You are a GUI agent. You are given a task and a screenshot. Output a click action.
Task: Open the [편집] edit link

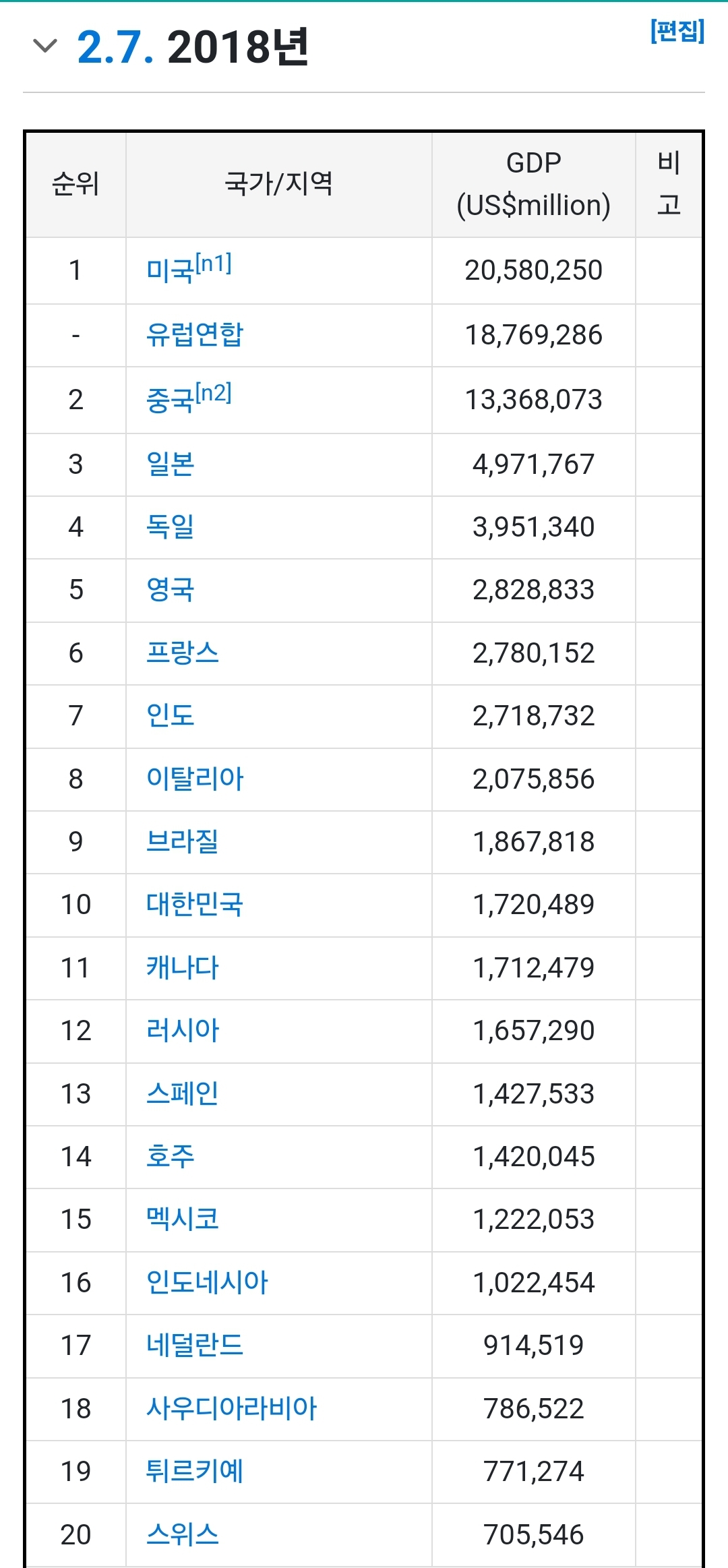[x=677, y=31]
